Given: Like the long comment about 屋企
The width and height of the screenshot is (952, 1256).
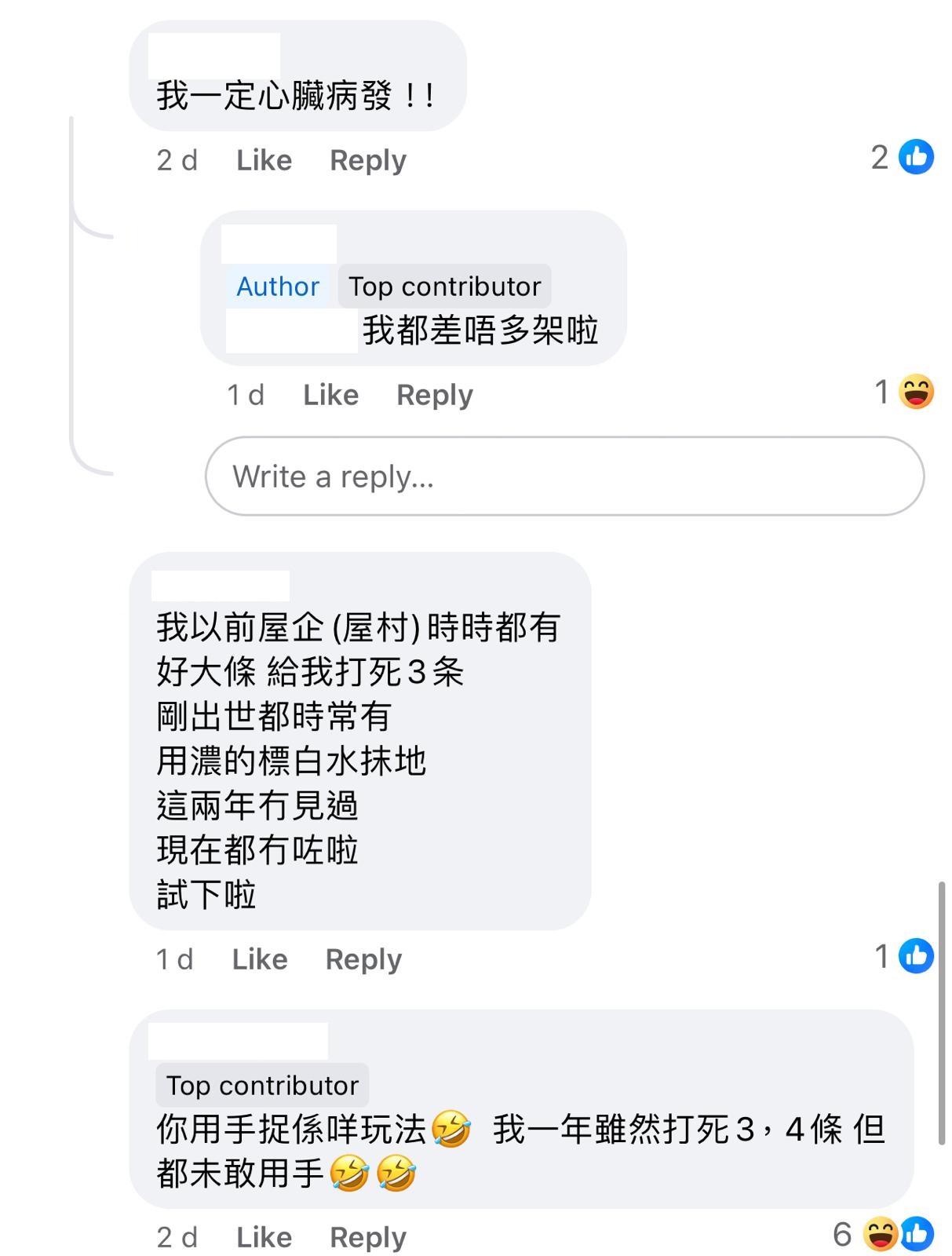Looking at the screenshot, I should click(259, 958).
